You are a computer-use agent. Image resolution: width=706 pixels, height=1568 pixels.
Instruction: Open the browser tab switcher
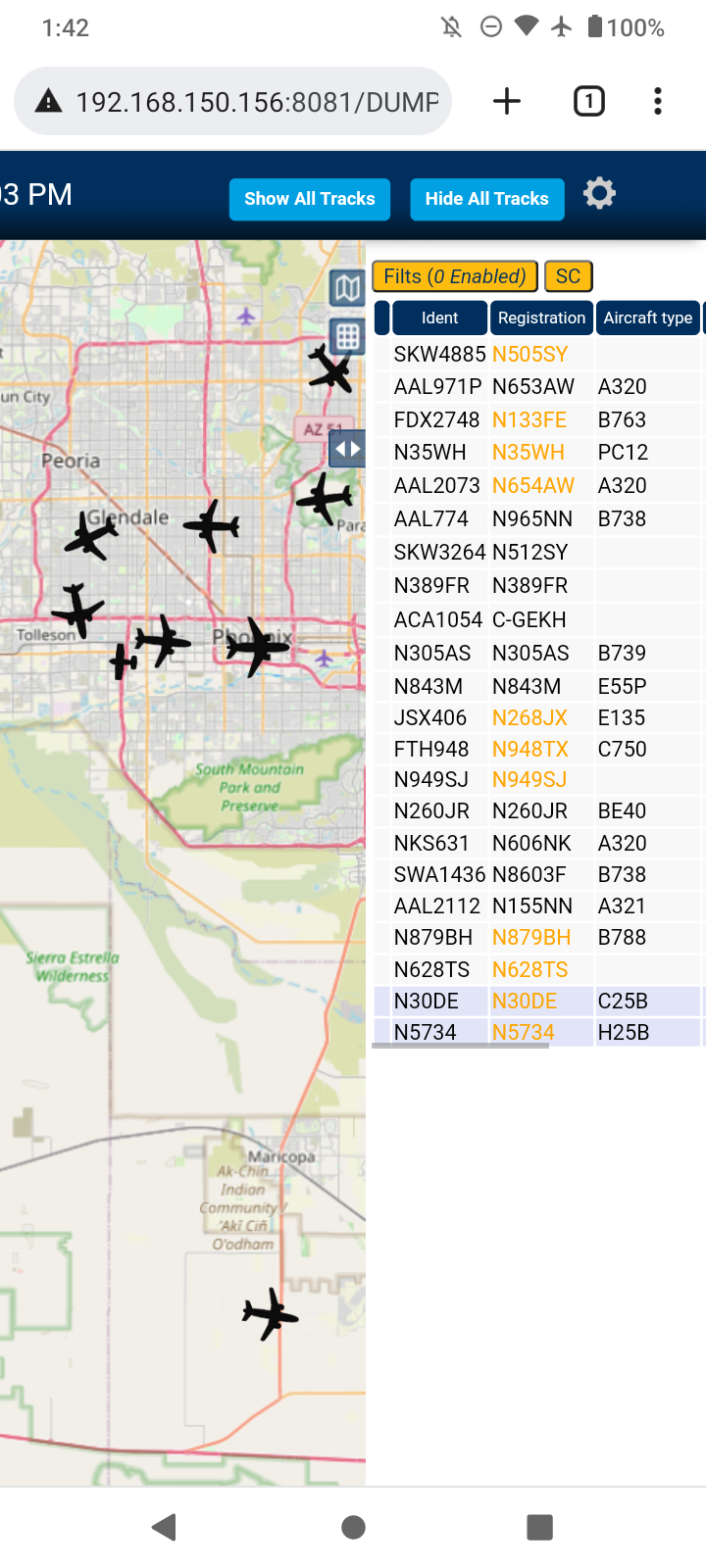(x=589, y=101)
